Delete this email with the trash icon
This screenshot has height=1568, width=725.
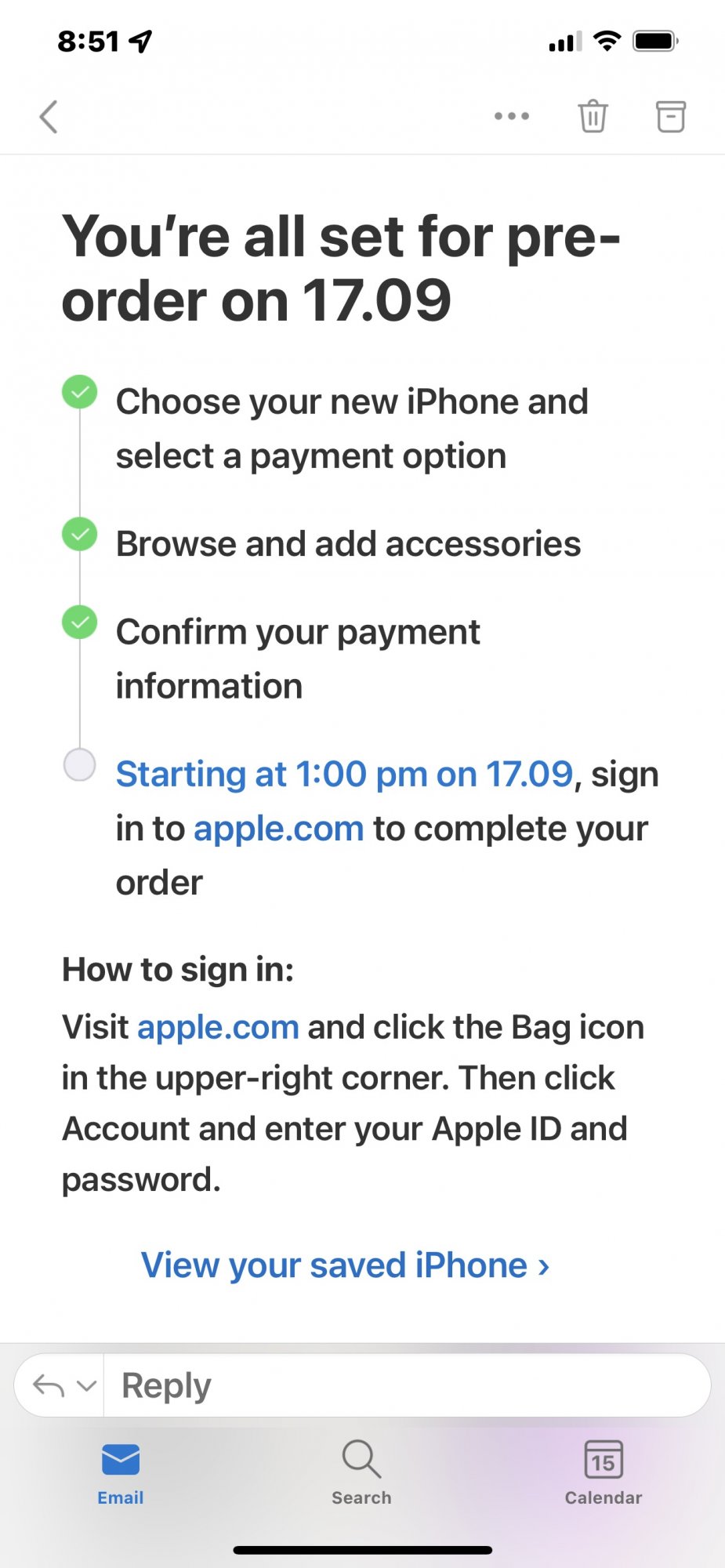(x=593, y=116)
